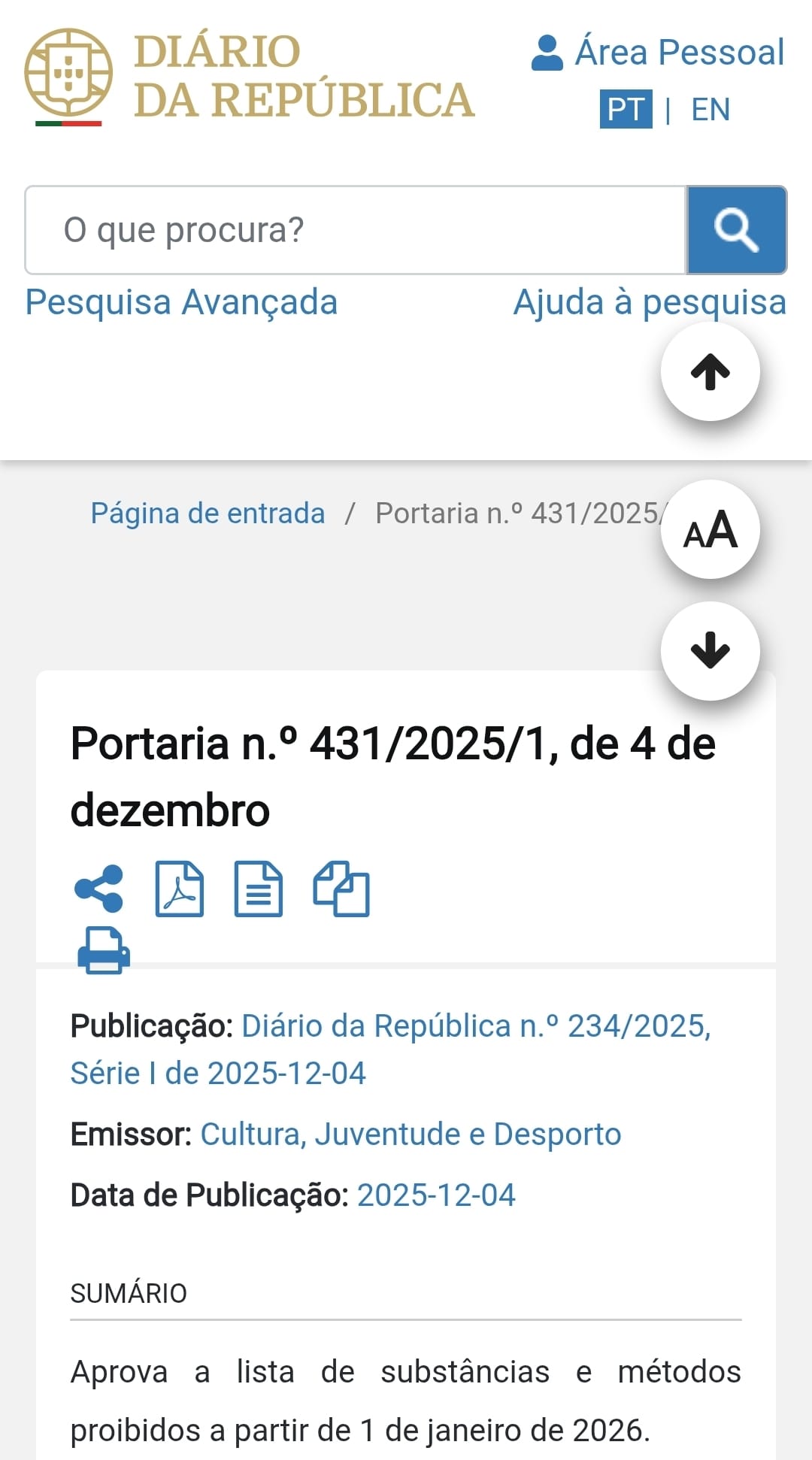The height and width of the screenshot is (1460, 812).
Task: Switch language to EN
Action: 710,110
